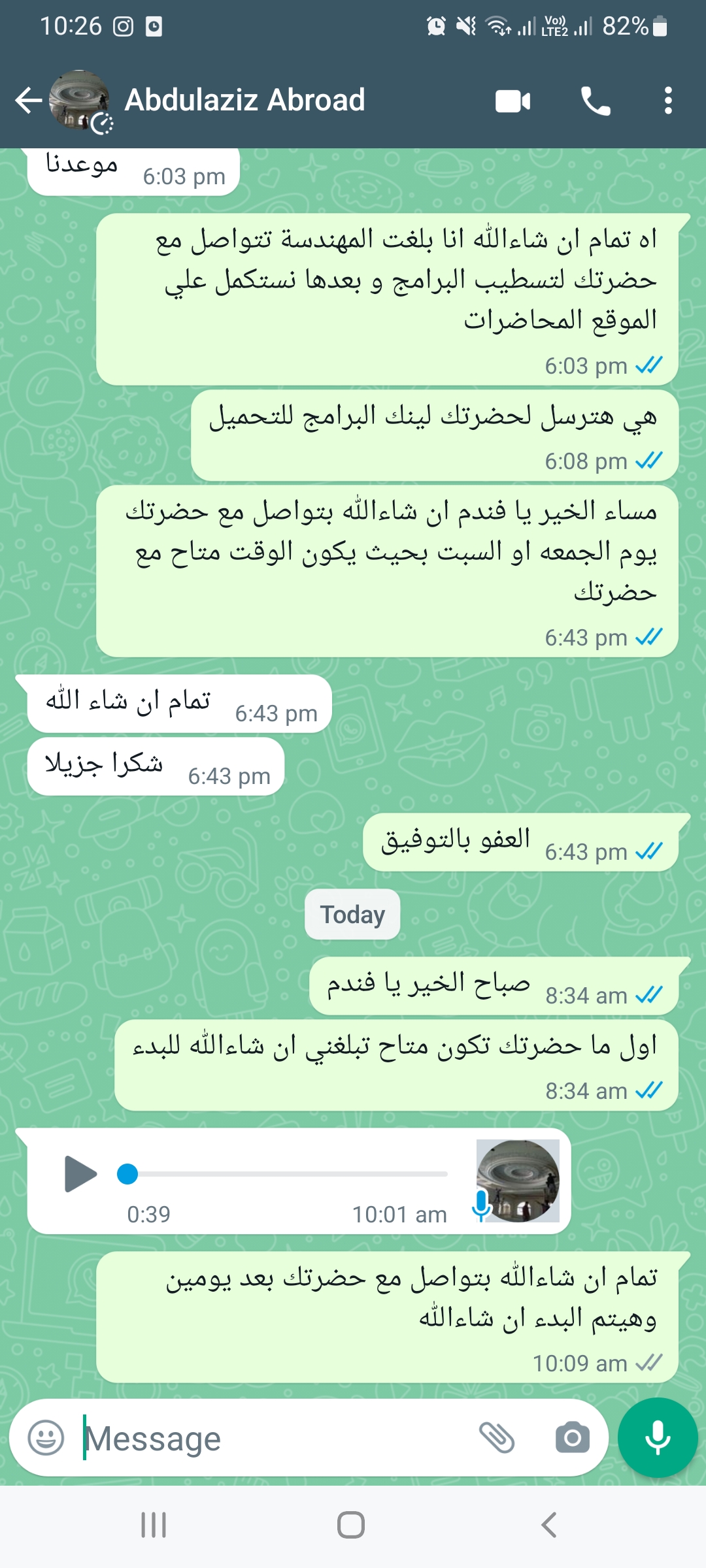
Task: Tap the paperclip attach icon
Action: click(x=497, y=1437)
